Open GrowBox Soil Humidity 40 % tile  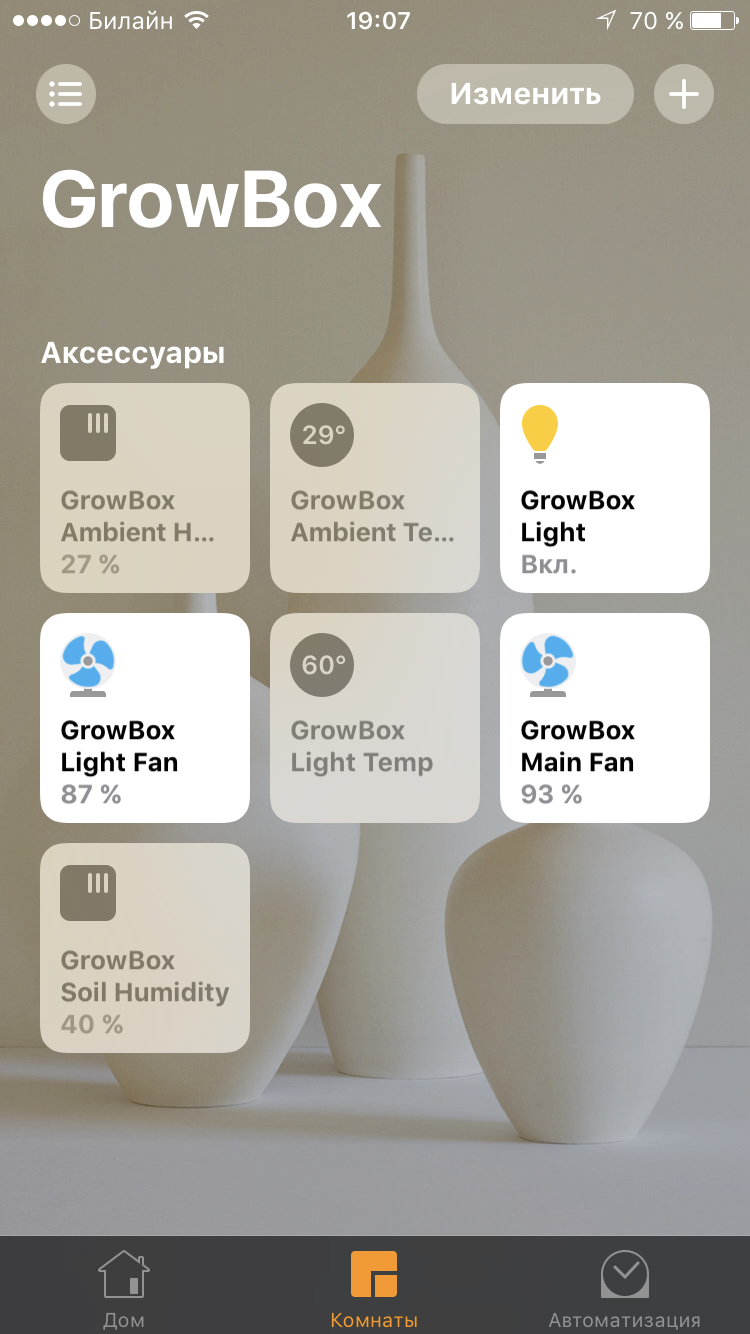(145, 948)
